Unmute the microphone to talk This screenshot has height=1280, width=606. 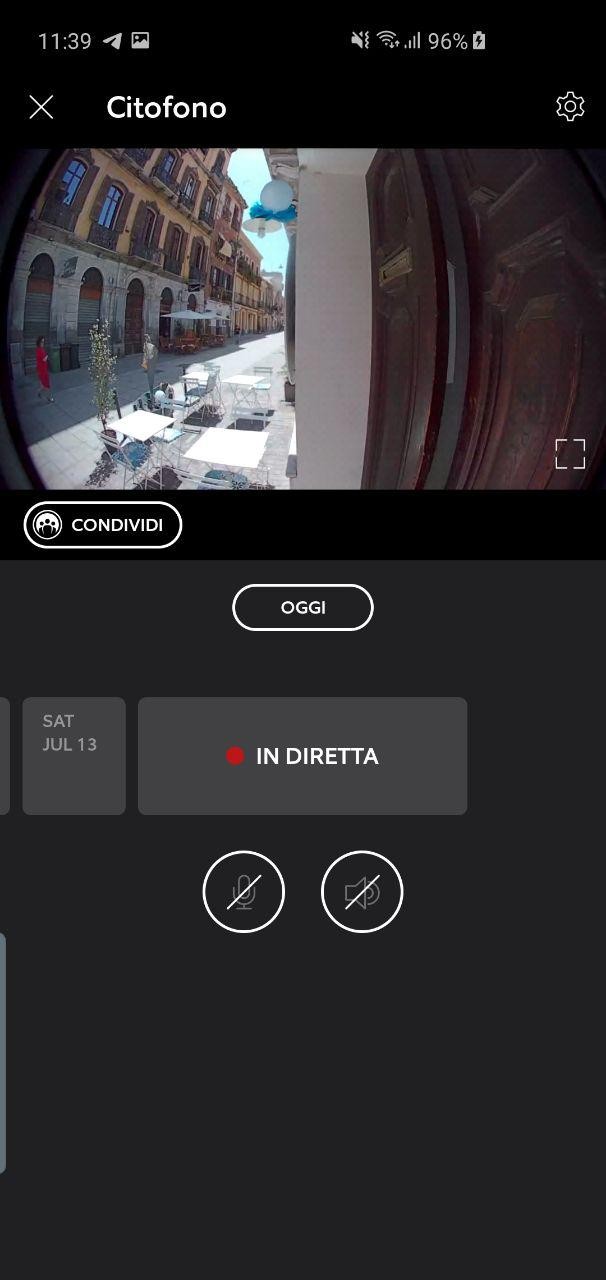pos(244,892)
